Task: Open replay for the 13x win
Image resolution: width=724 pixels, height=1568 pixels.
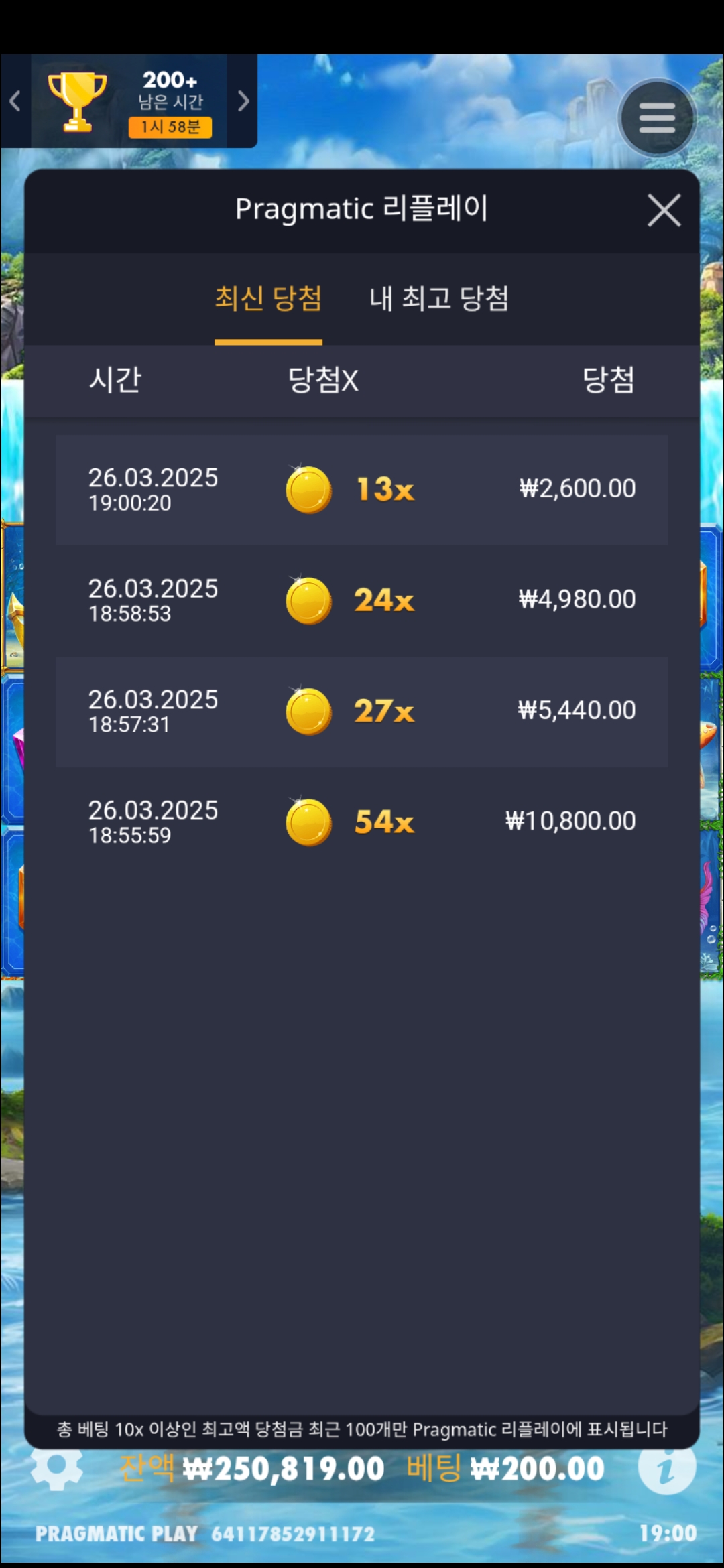Action: 362,489
